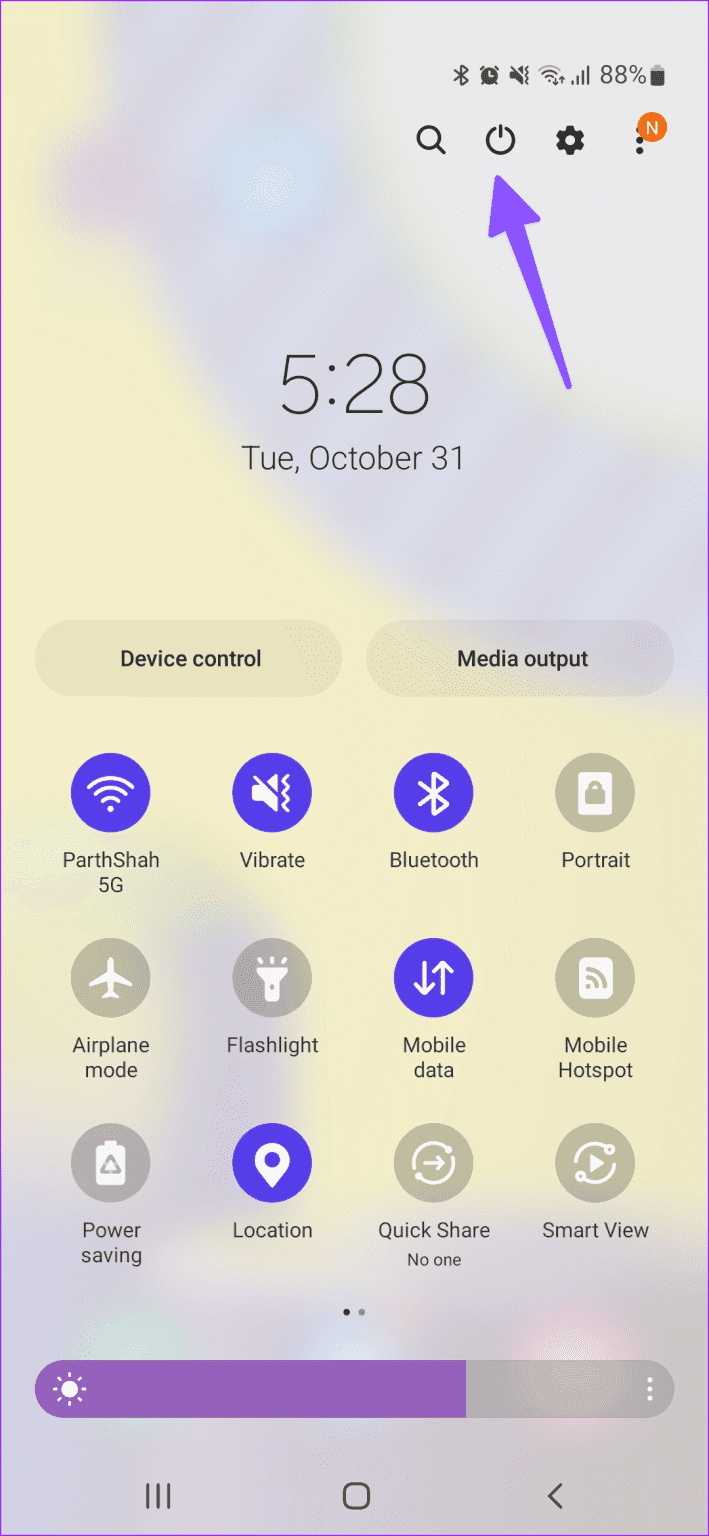Turn off ParthShah 5G Wi-Fi
This screenshot has width=709, height=1536.
point(111,793)
